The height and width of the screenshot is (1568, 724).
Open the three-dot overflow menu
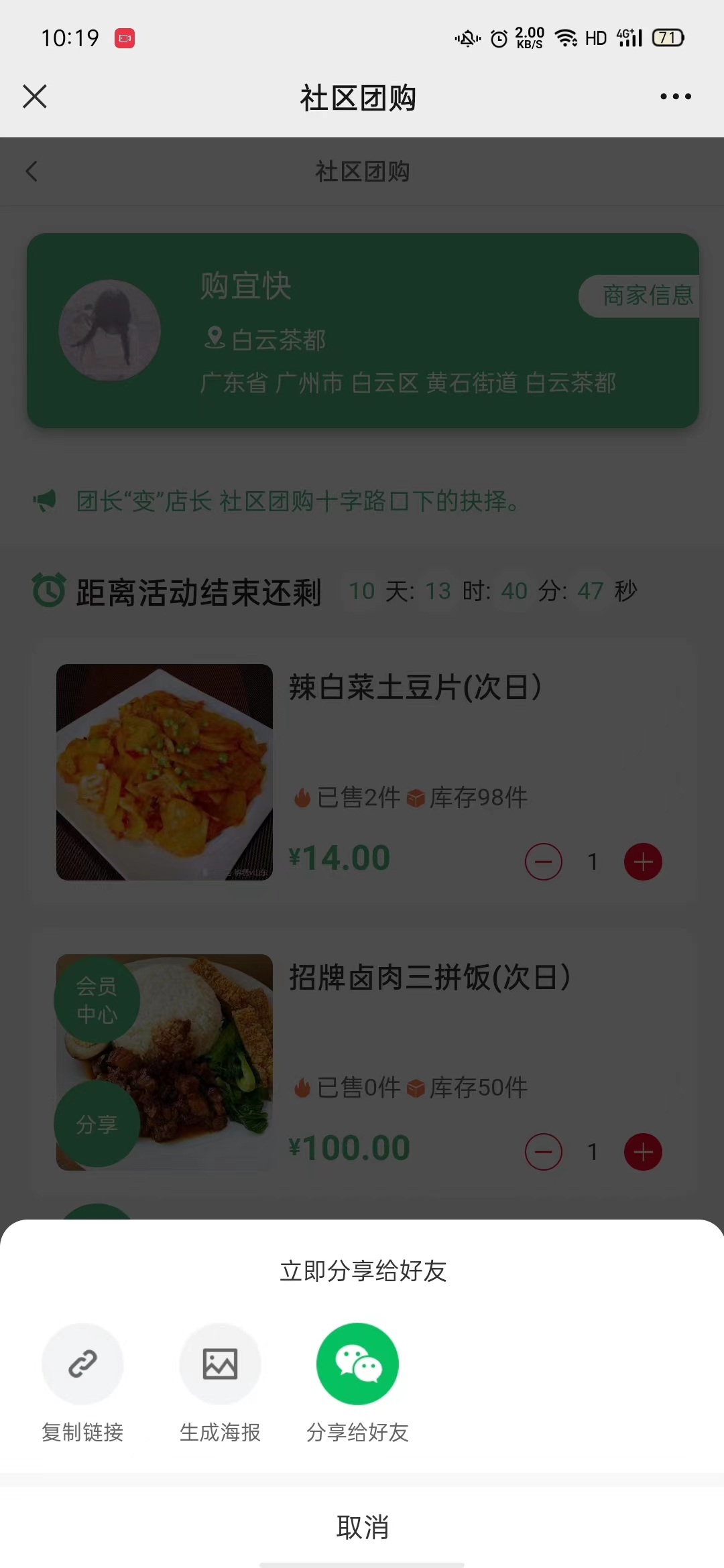click(675, 96)
